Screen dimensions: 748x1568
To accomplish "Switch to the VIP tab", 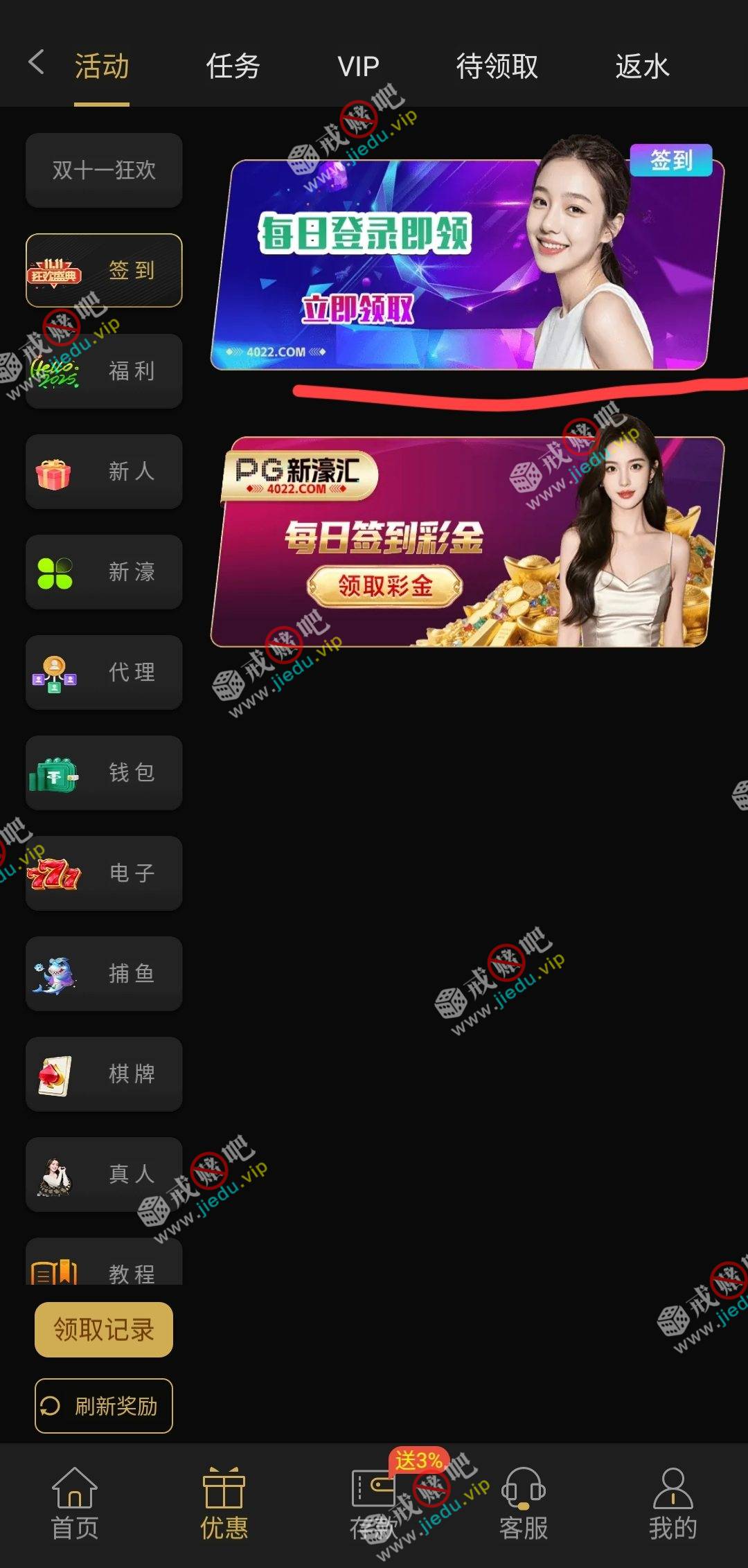I will (x=358, y=66).
